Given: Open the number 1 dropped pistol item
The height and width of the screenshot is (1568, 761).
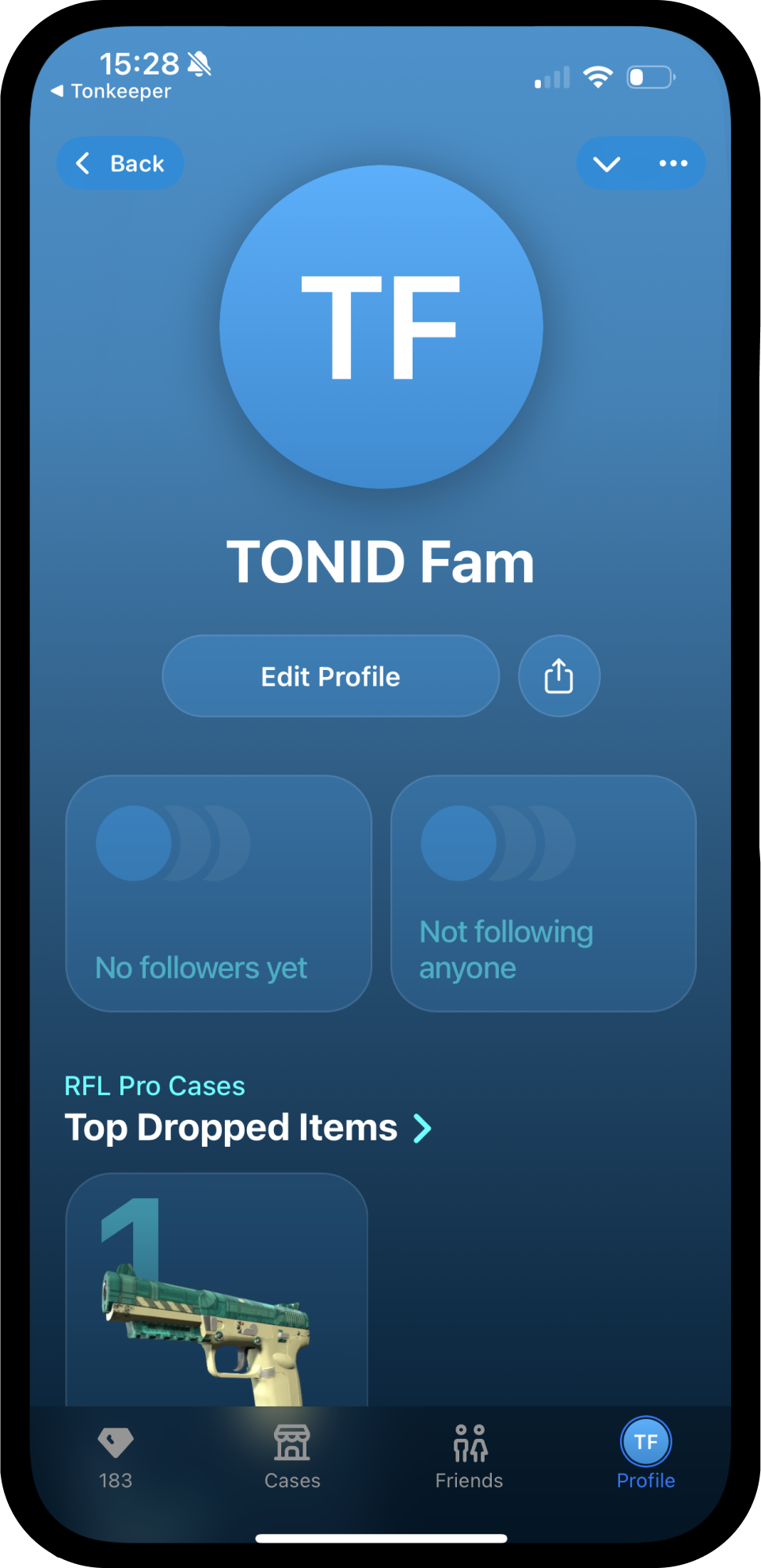Looking at the screenshot, I should click(x=217, y=1291).
